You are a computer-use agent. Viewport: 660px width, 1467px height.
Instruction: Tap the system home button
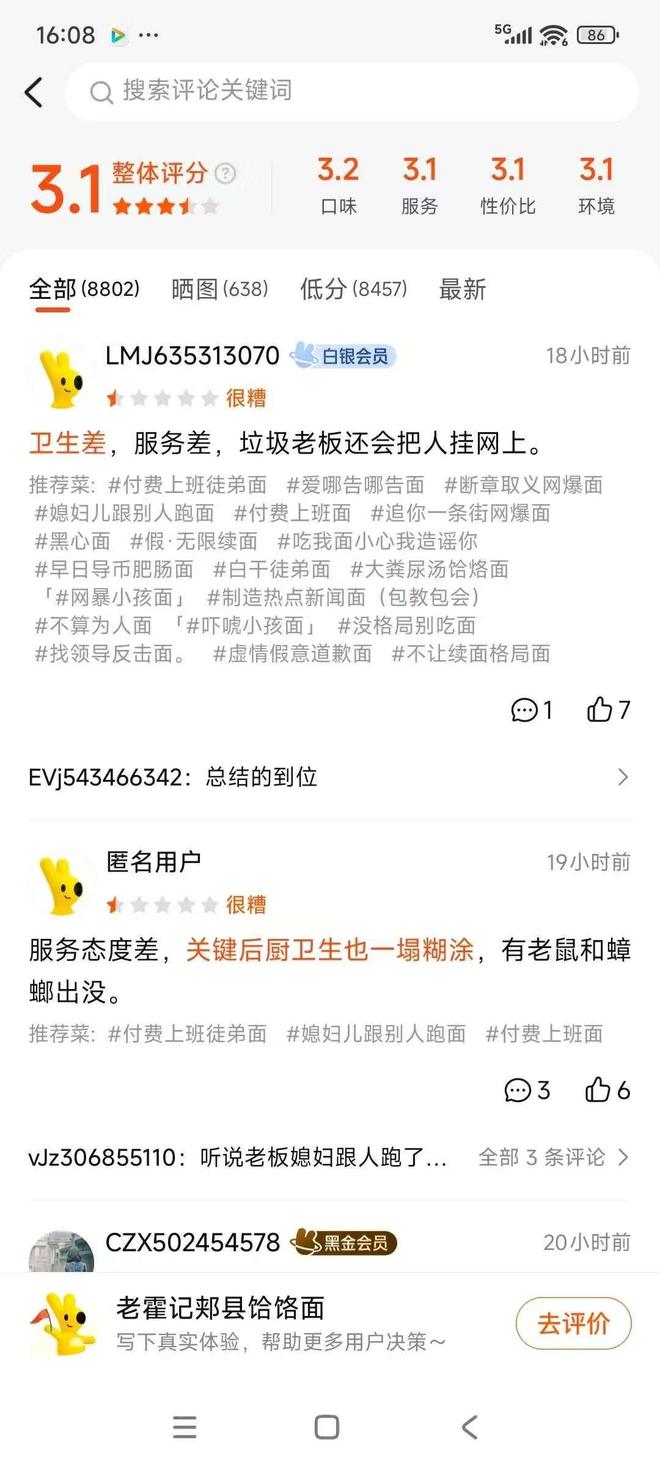[x=327, y=1427]
